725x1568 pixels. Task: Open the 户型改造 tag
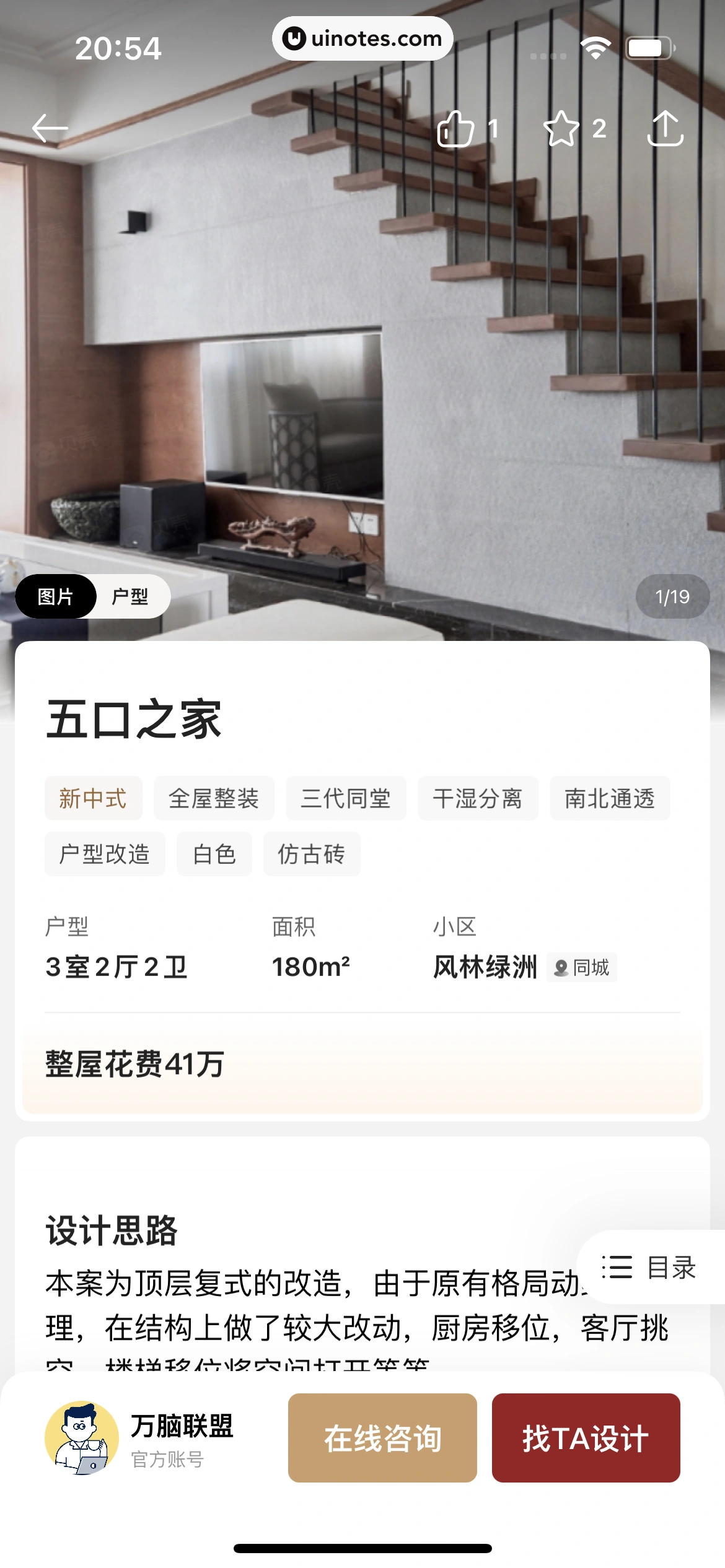pyautogui.click(x=105, y=854)
